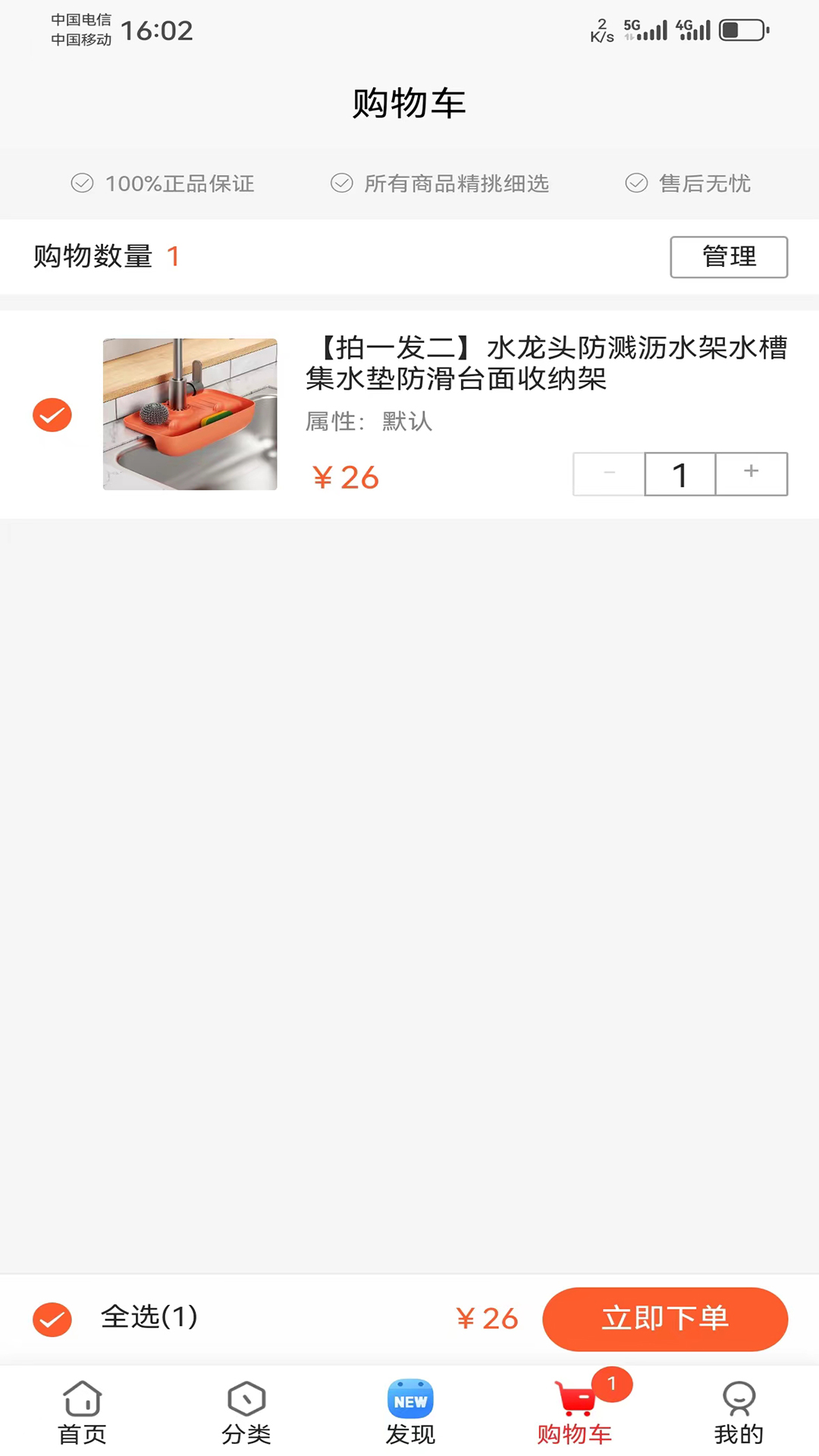Image resolution: width=819 pixels, height=1456 pixels.
Task: Uncheck the faucet splash rack item checkbox
Action: tap(52, 415)
